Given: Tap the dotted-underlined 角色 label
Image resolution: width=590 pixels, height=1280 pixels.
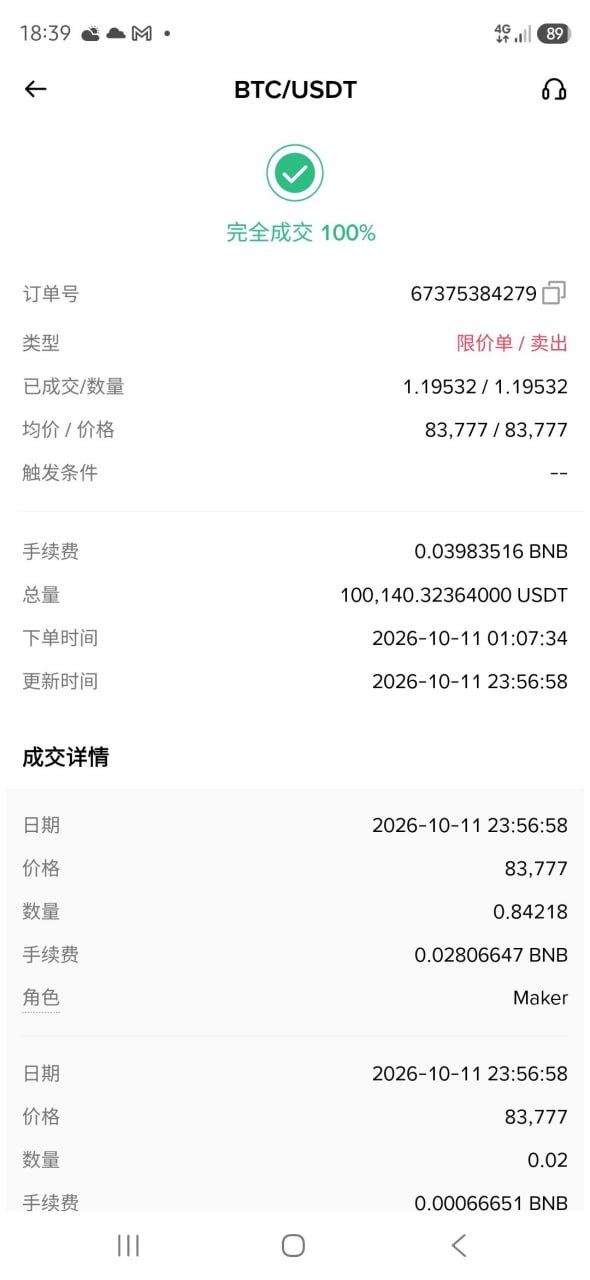Looking at the screenshot, I should (x=41, y=998).
